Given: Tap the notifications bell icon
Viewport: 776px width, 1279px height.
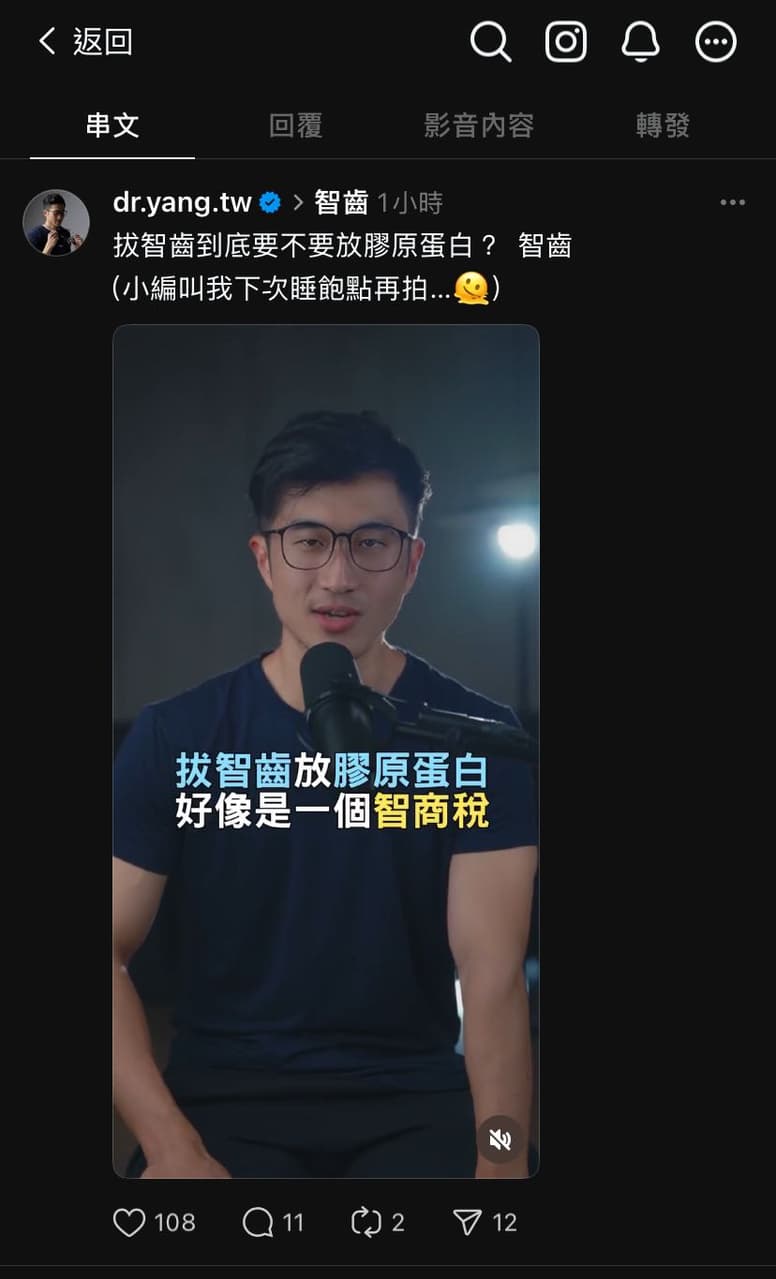Looking at the screenshot, I should [641, 42].
